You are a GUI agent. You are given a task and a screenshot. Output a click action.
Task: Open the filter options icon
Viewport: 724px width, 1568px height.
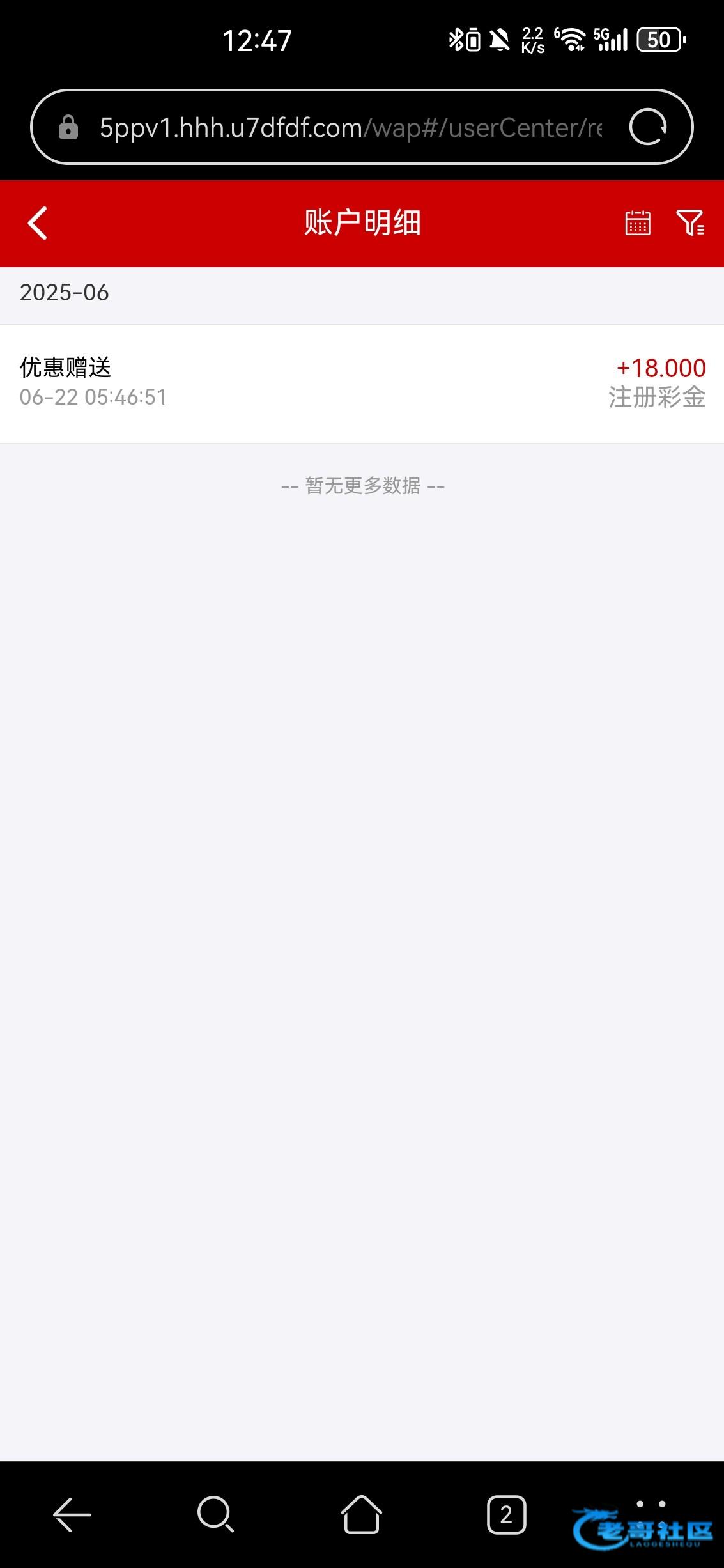click(690, 223)
